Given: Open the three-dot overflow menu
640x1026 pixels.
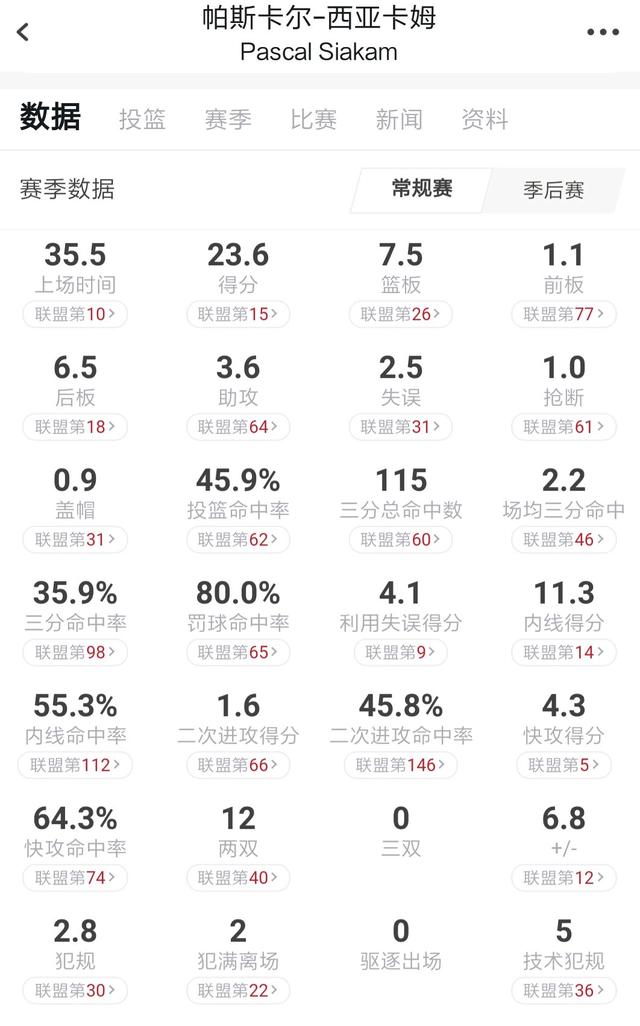Looking at the screenshot, I should [x=602, y=31].
